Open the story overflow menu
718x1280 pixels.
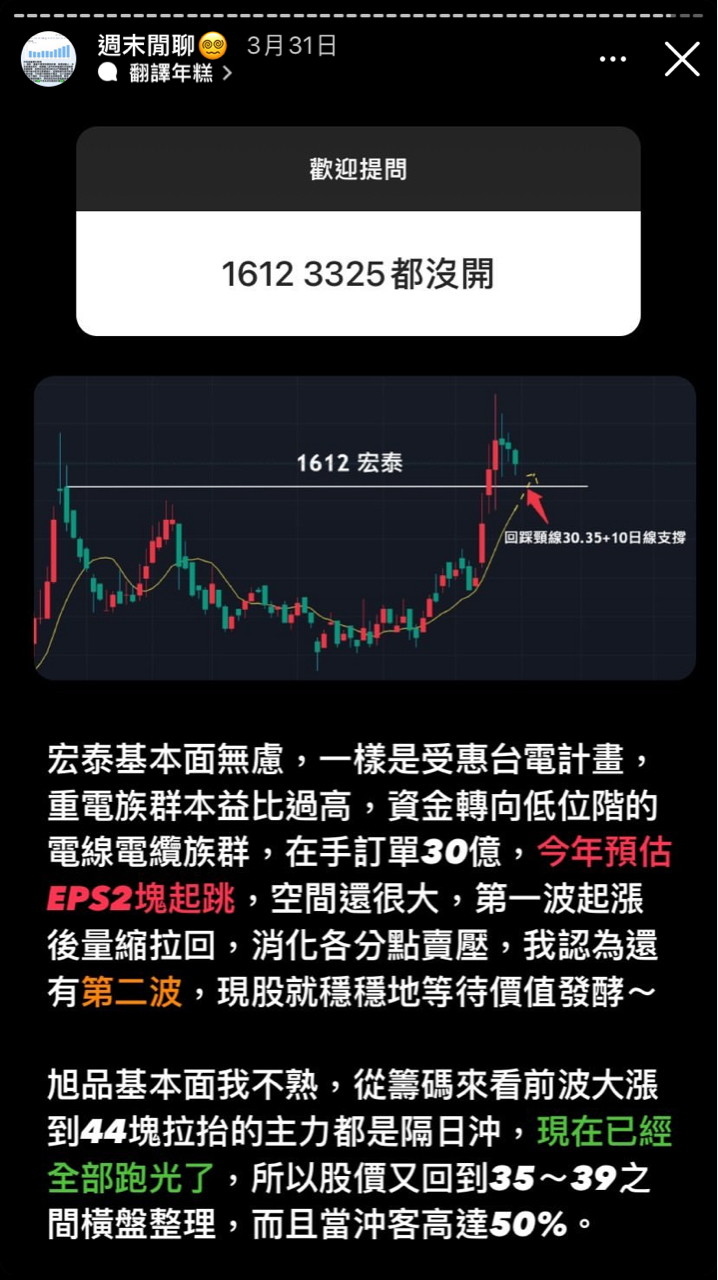point(612,60)
